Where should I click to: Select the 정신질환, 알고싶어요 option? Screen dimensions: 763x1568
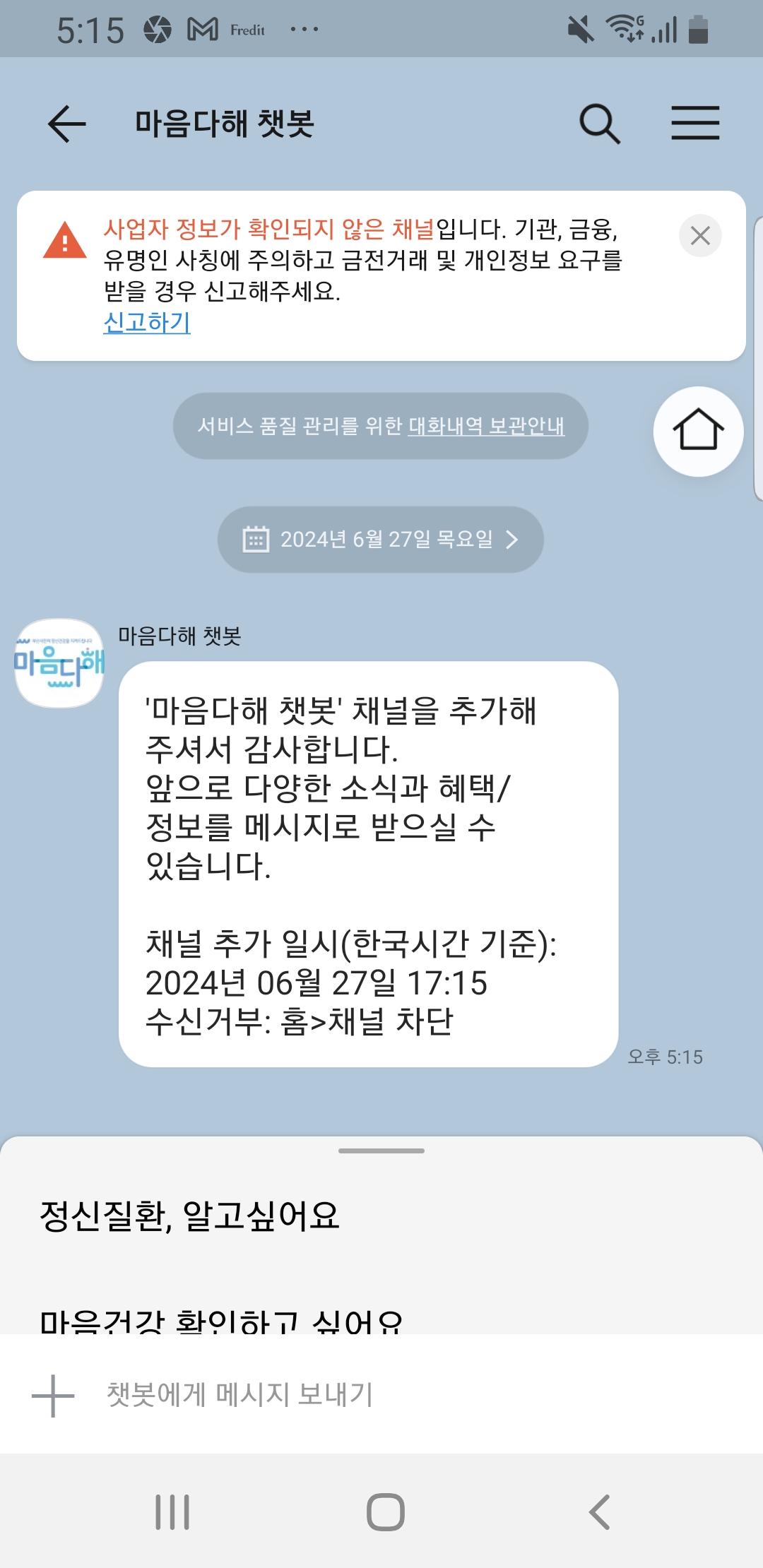tap(189, 1216)
